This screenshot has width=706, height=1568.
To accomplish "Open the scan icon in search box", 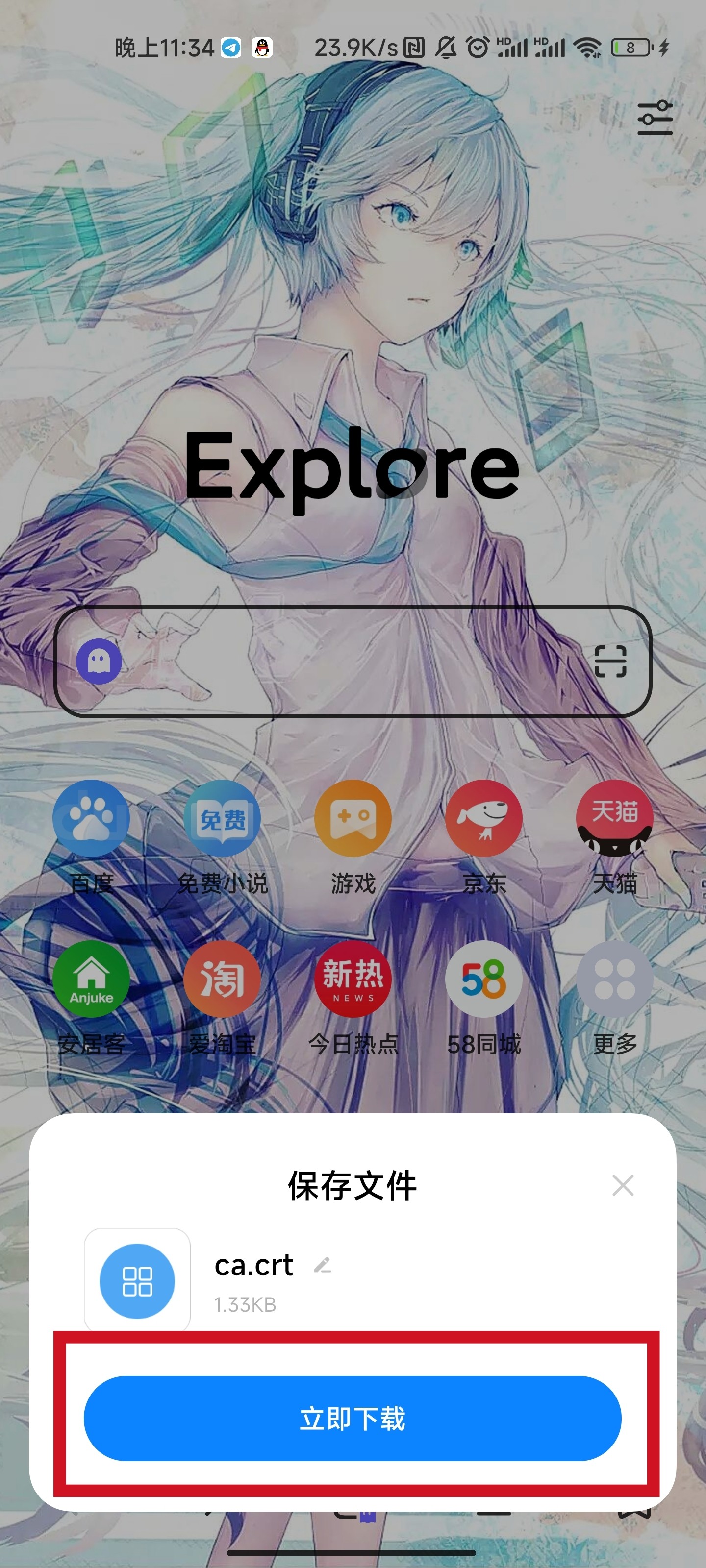I will point(610,661).
